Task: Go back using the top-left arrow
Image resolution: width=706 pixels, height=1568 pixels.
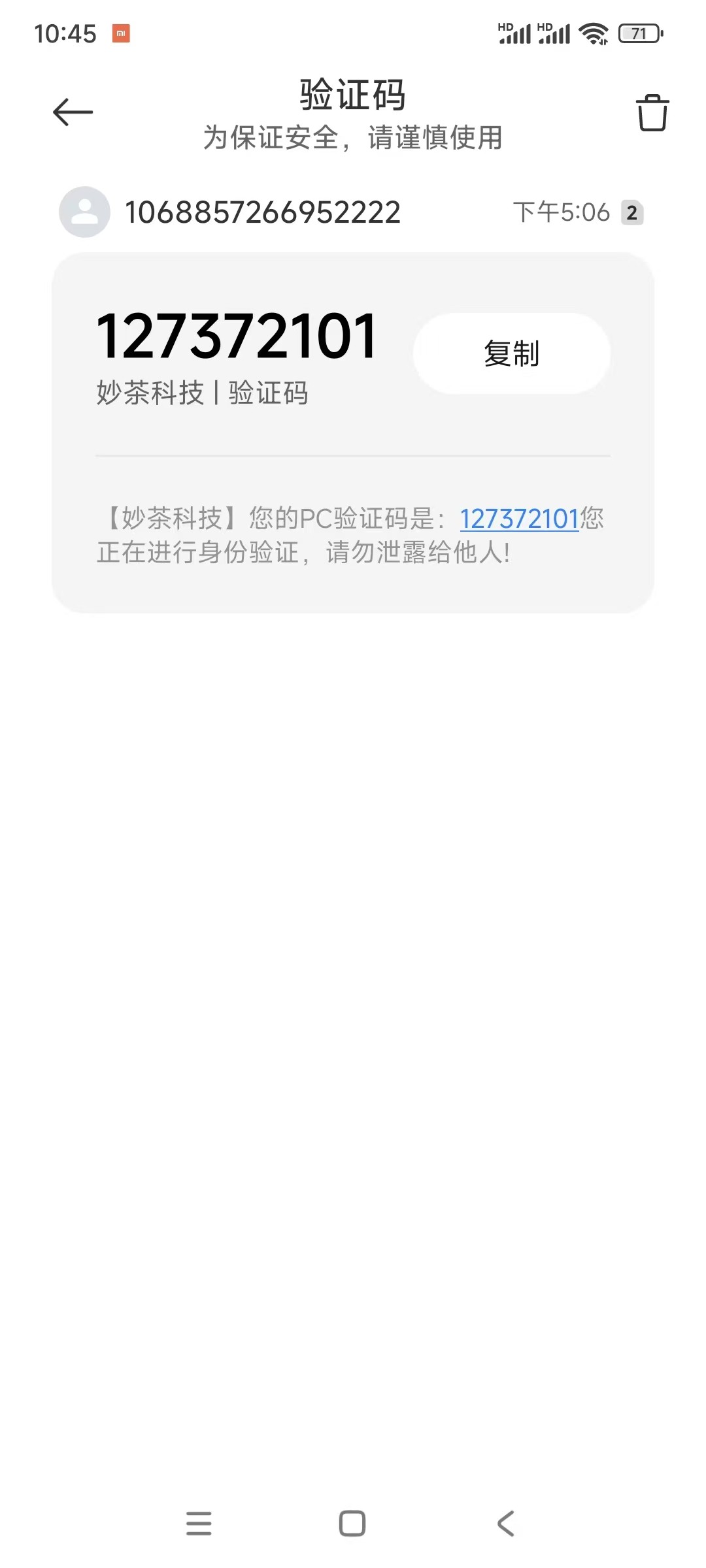Action: pyautogui.click(x=73, y=112)
